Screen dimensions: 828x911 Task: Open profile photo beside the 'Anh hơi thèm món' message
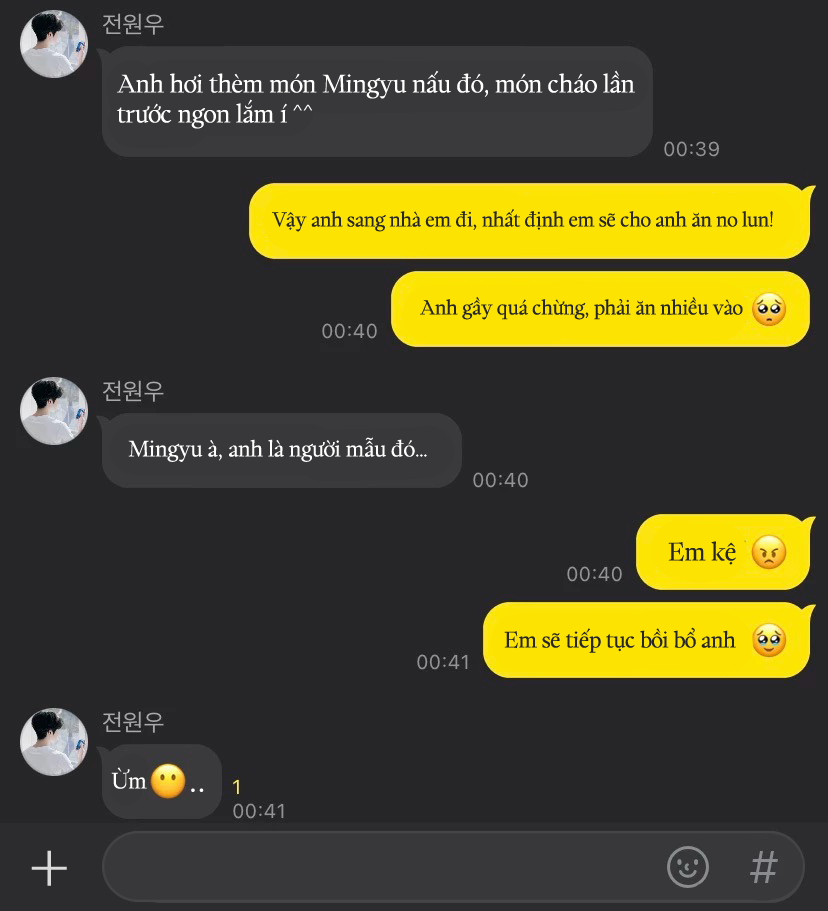54,44
